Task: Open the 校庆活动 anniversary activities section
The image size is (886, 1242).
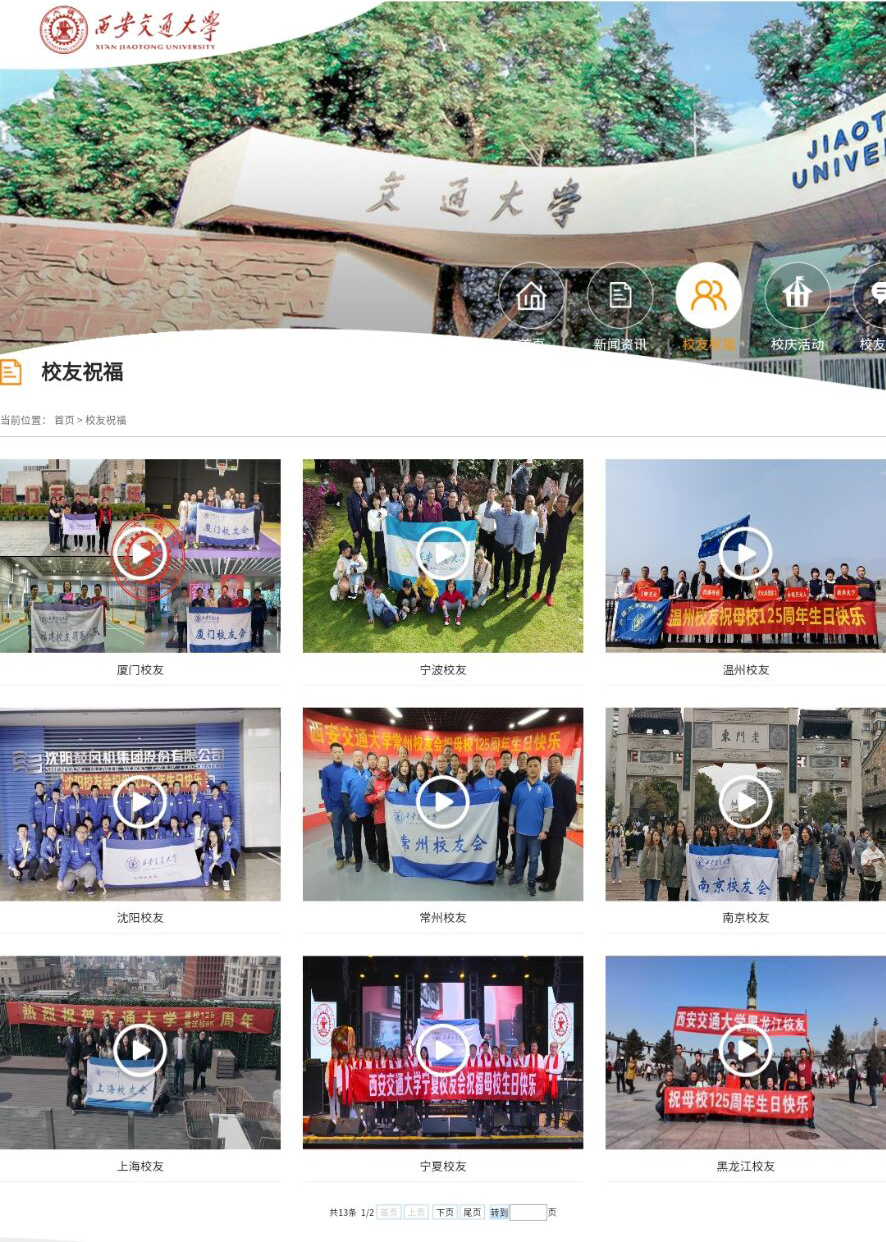Action: pos(797,296)
